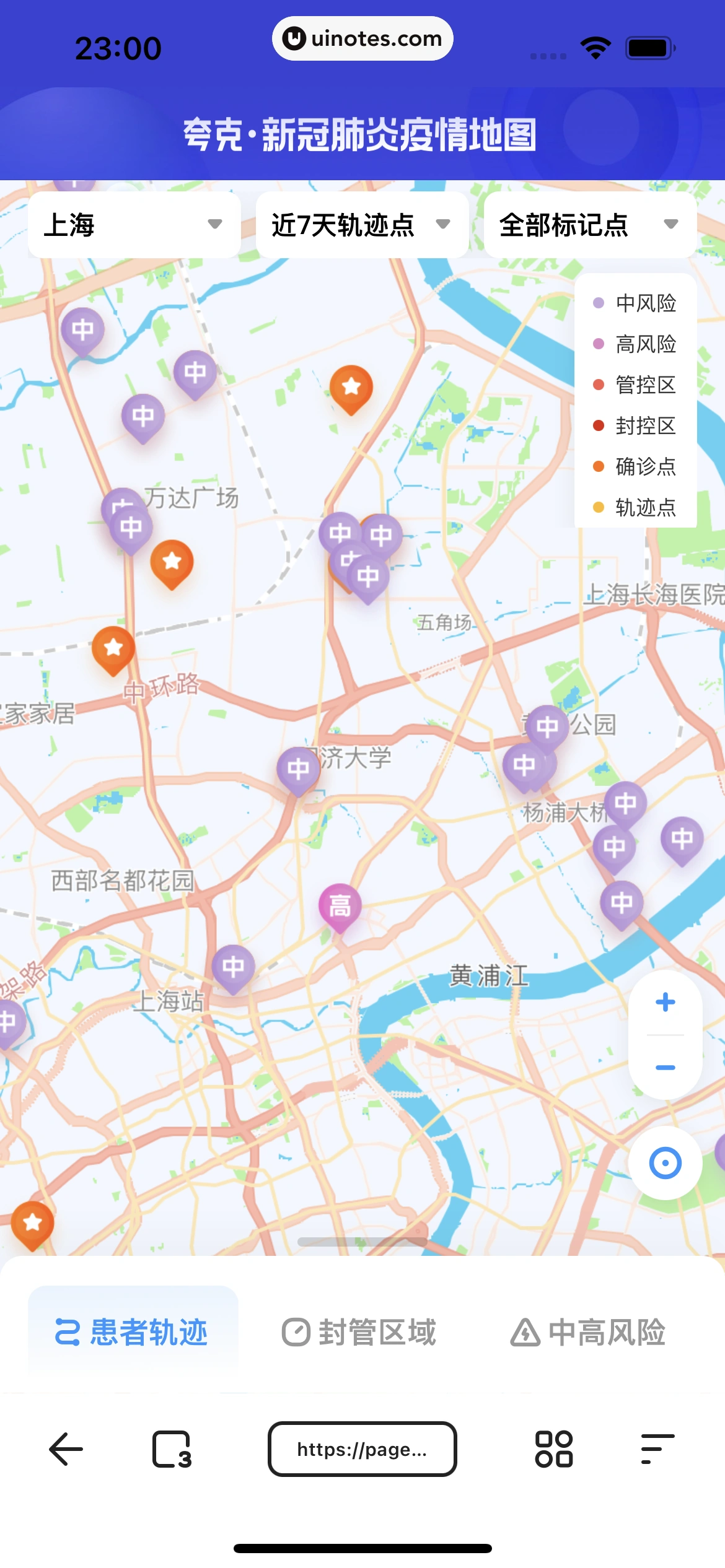Screen dimensions: 725x1568
Task: Click the zoom out minus icon
Action: (664, 1067)
